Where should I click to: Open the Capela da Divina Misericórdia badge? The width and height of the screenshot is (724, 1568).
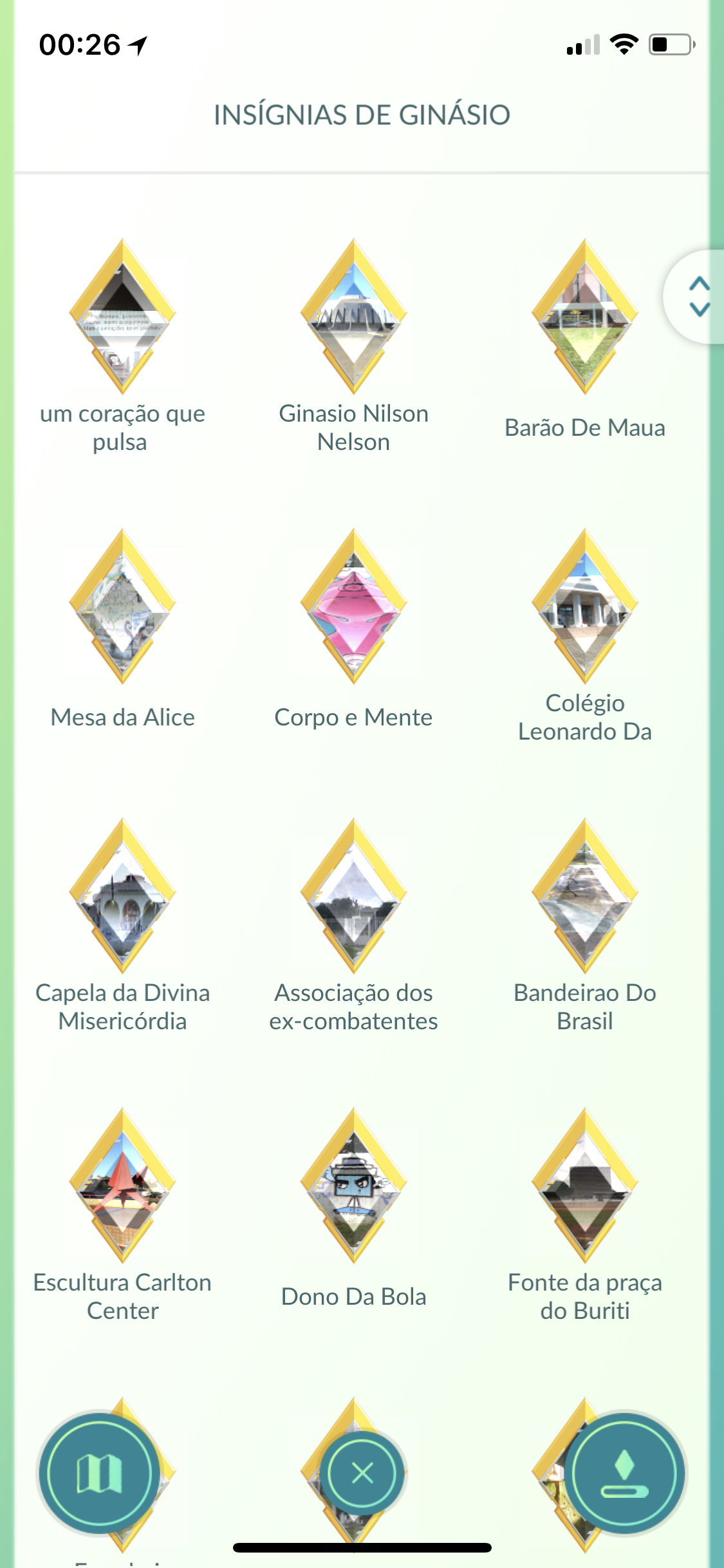point(122,895)
